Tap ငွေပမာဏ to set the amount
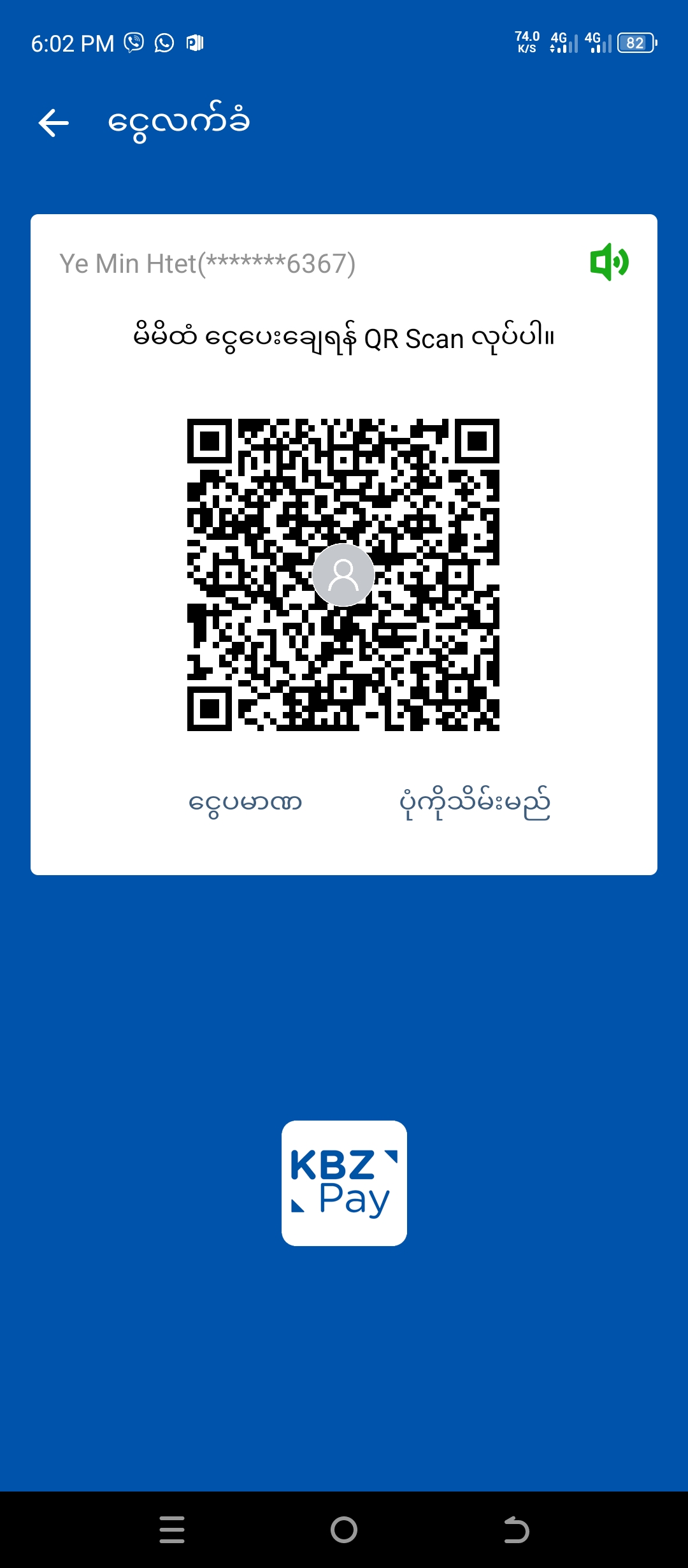This screenshot has width=688, height=1568. click(x=245, y=802)
